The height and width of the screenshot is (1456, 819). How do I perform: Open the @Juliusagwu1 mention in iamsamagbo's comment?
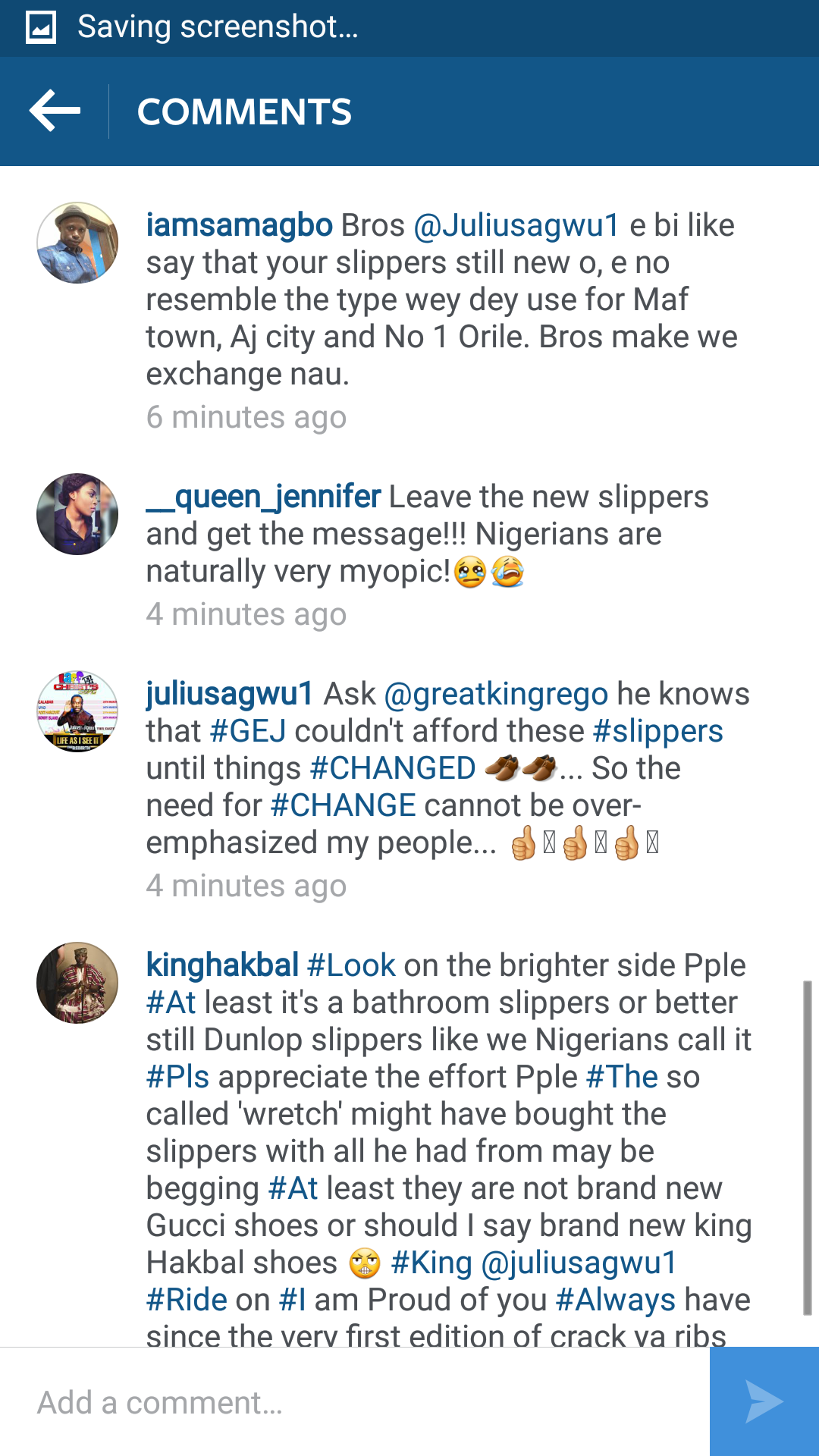[516, 225]
